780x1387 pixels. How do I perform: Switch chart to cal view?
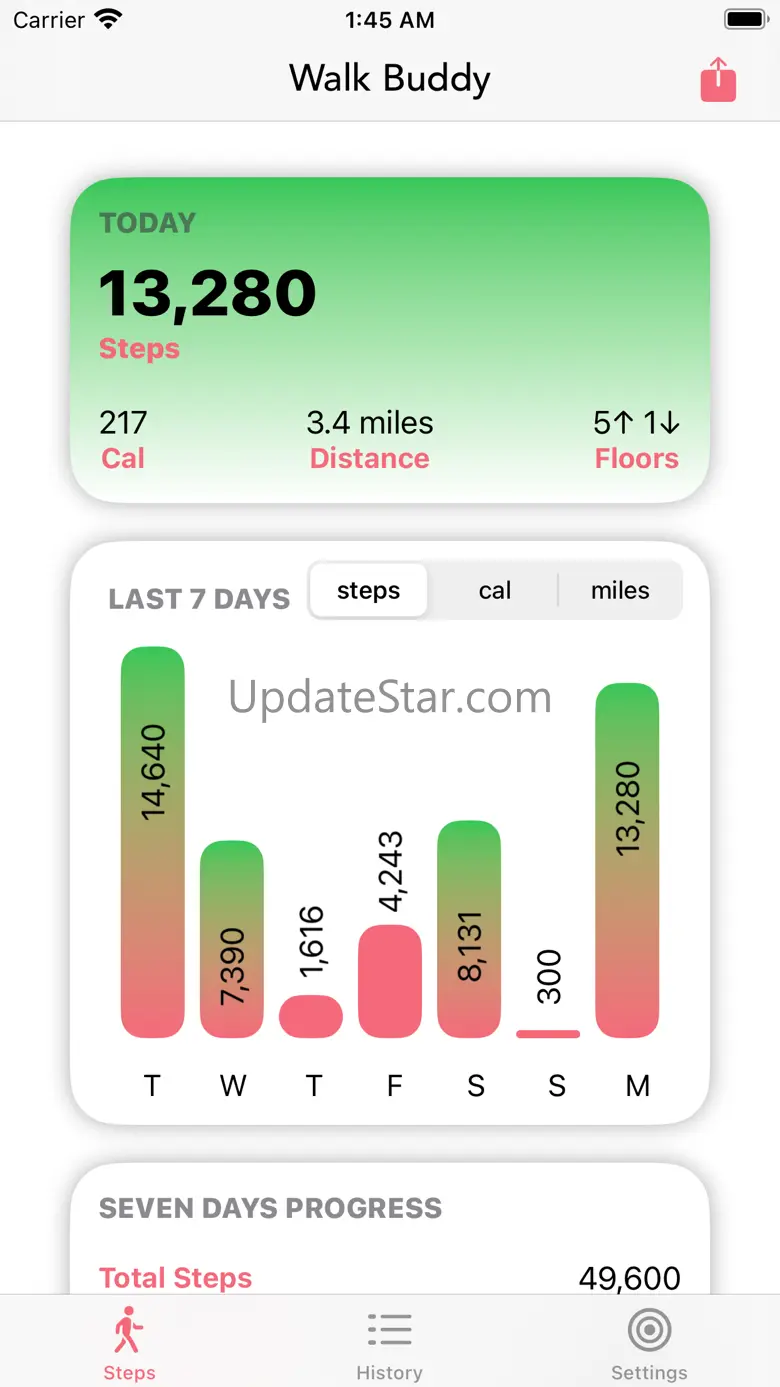tap(494, 591)
